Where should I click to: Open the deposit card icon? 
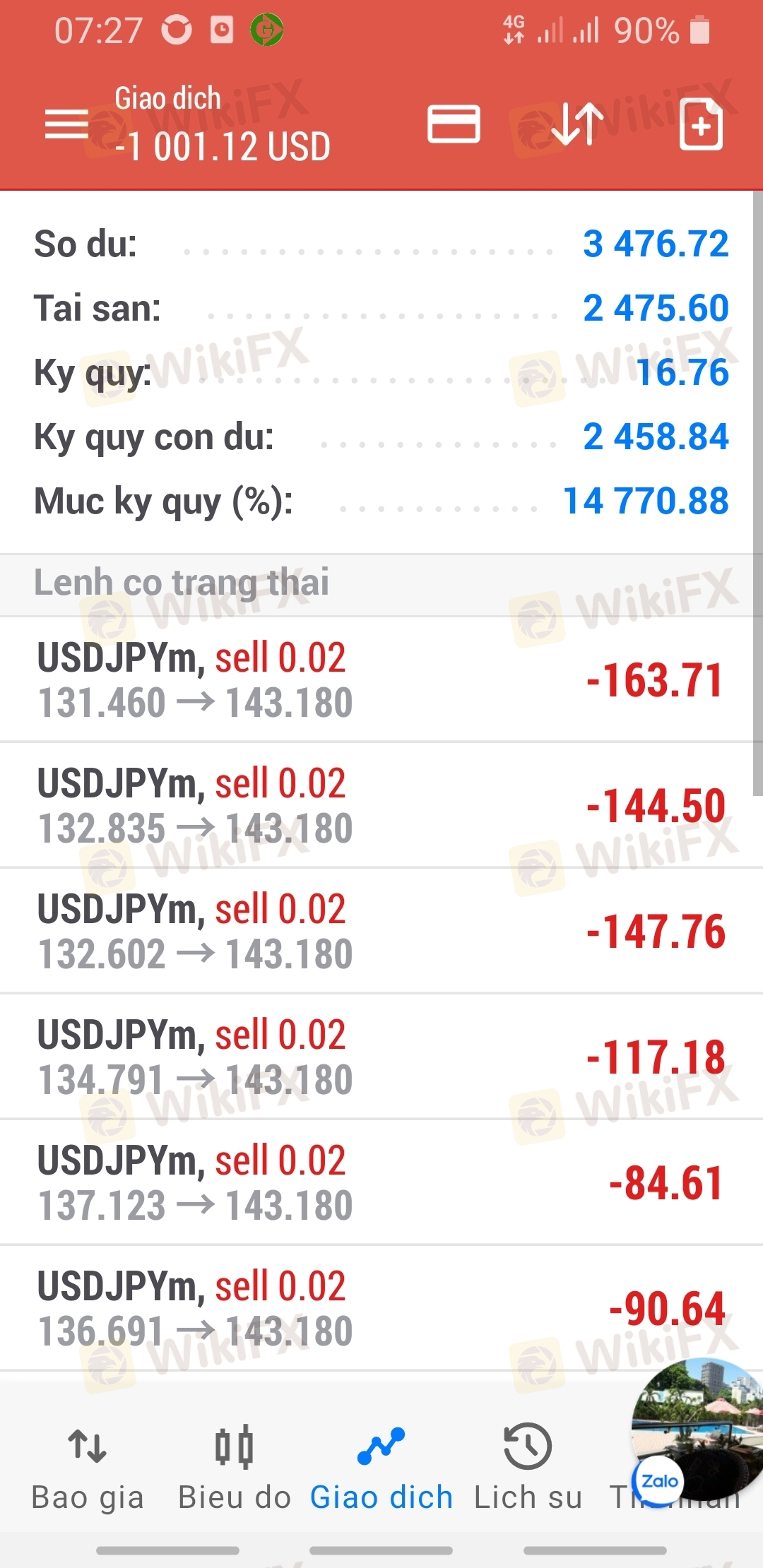pyautogui.click(x=454, y=124)
